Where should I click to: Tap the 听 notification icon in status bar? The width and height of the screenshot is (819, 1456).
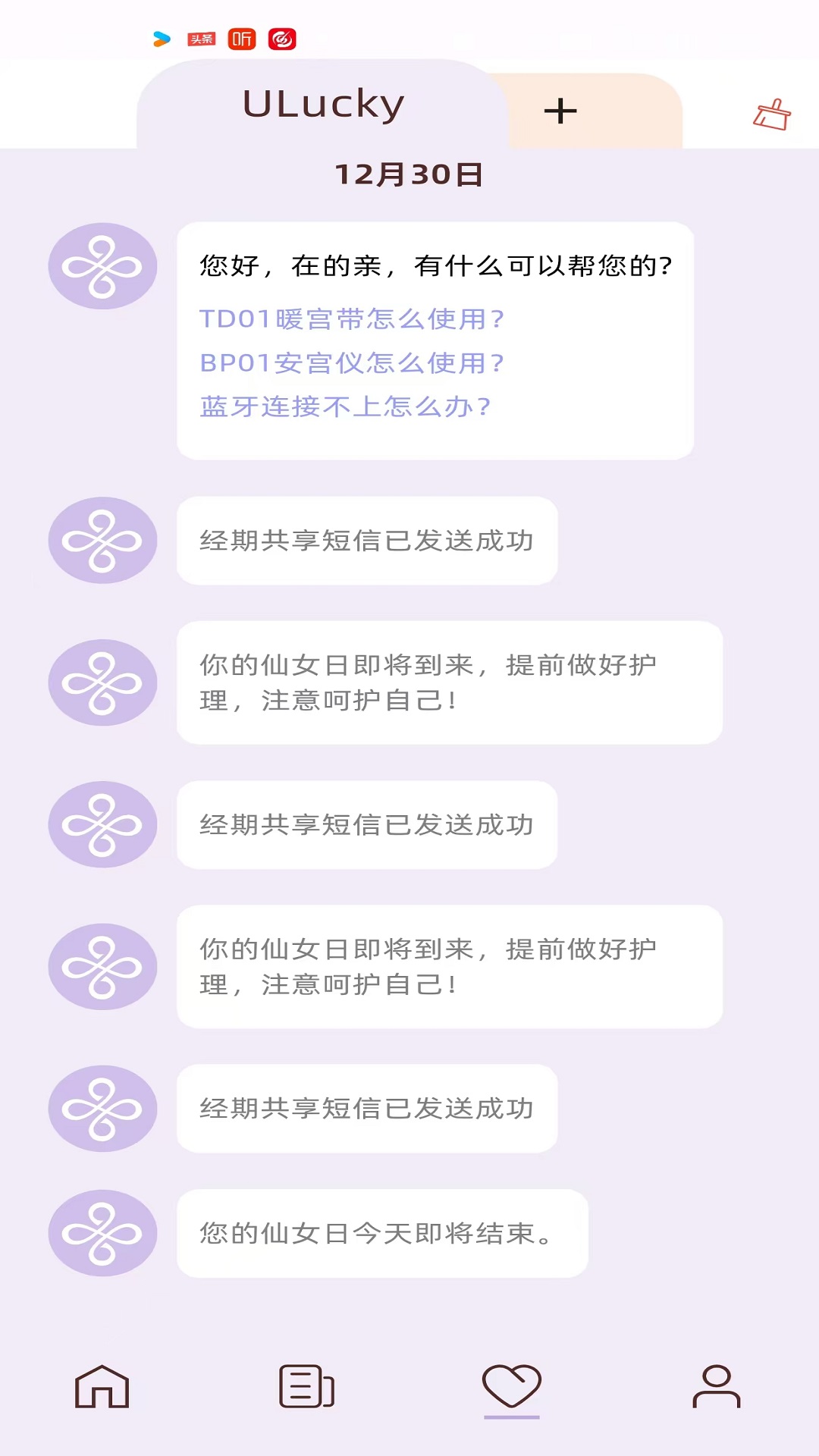pos(242,39)
